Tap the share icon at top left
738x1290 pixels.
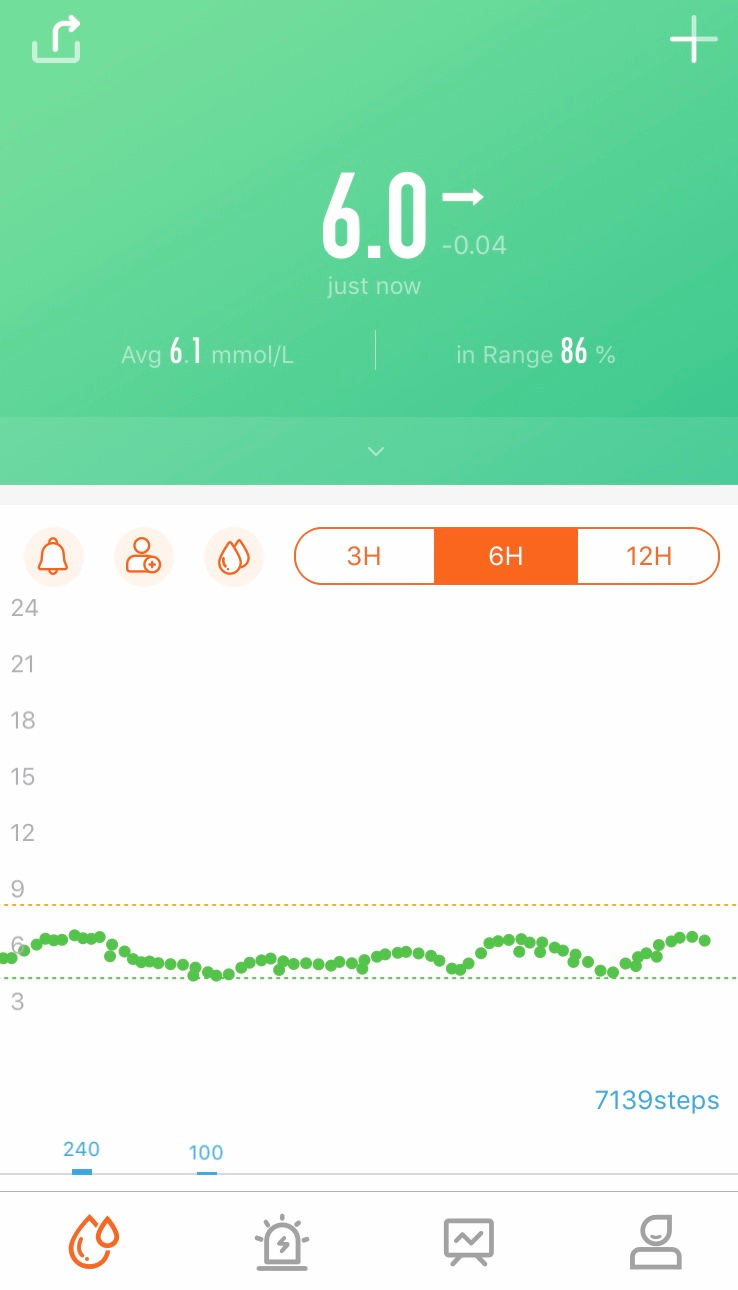coord(56,41)
